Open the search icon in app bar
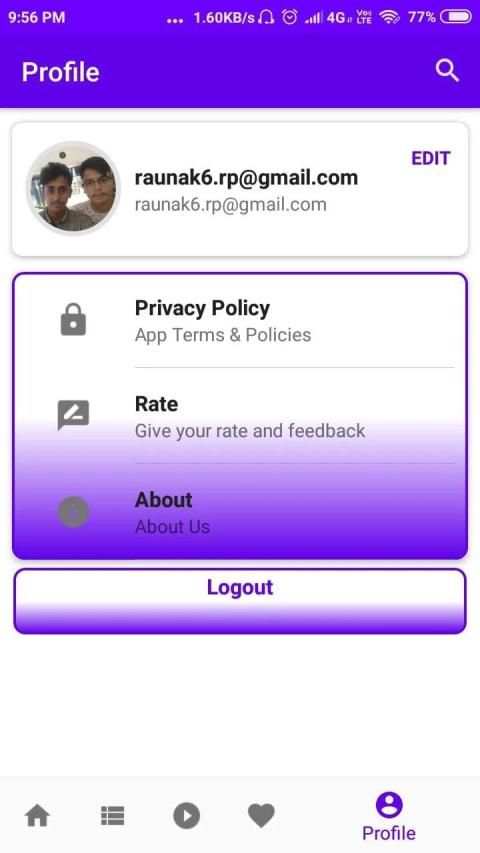The height and width of the screenshot is (853, 480). [x=447, y=71]
